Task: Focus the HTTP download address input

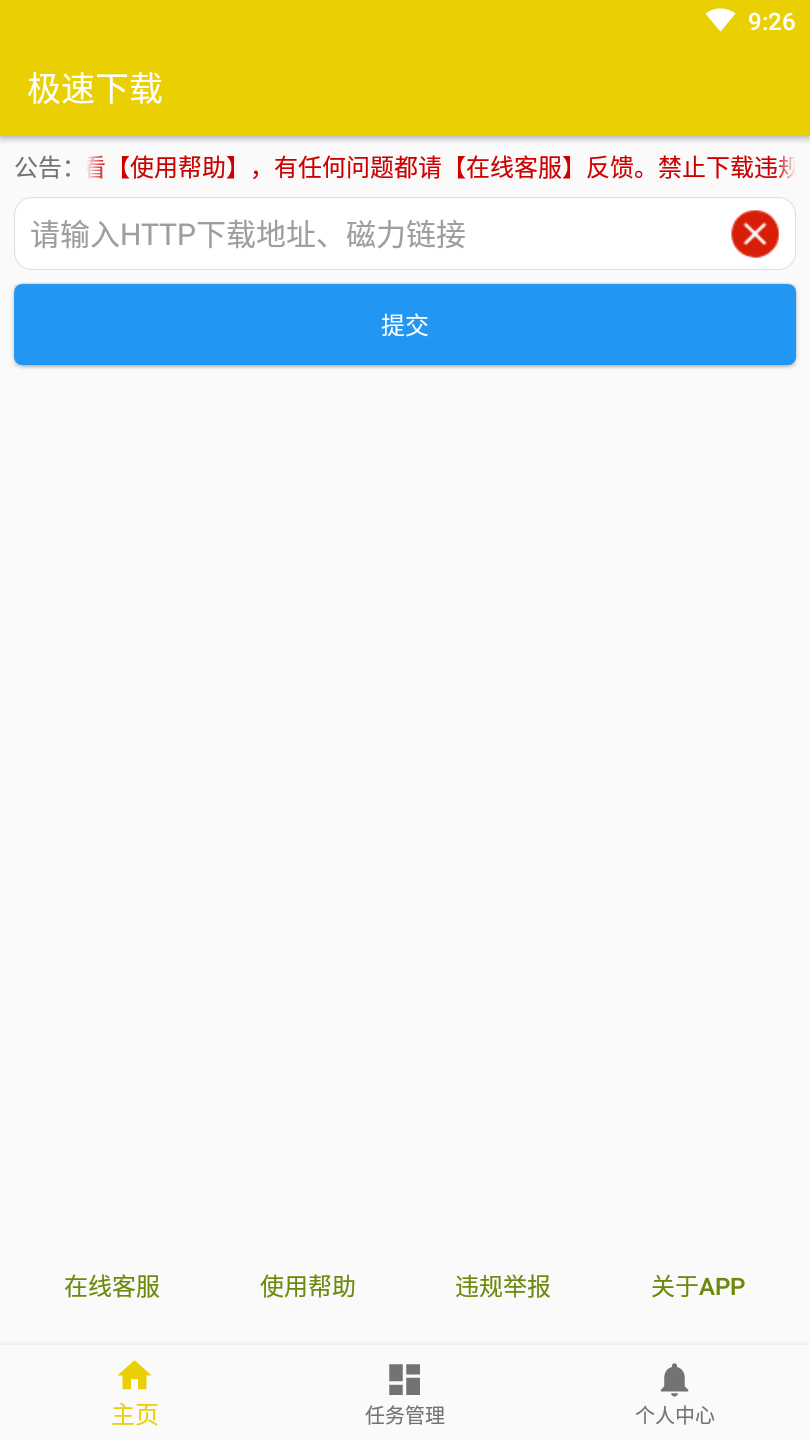Action: 370,234
